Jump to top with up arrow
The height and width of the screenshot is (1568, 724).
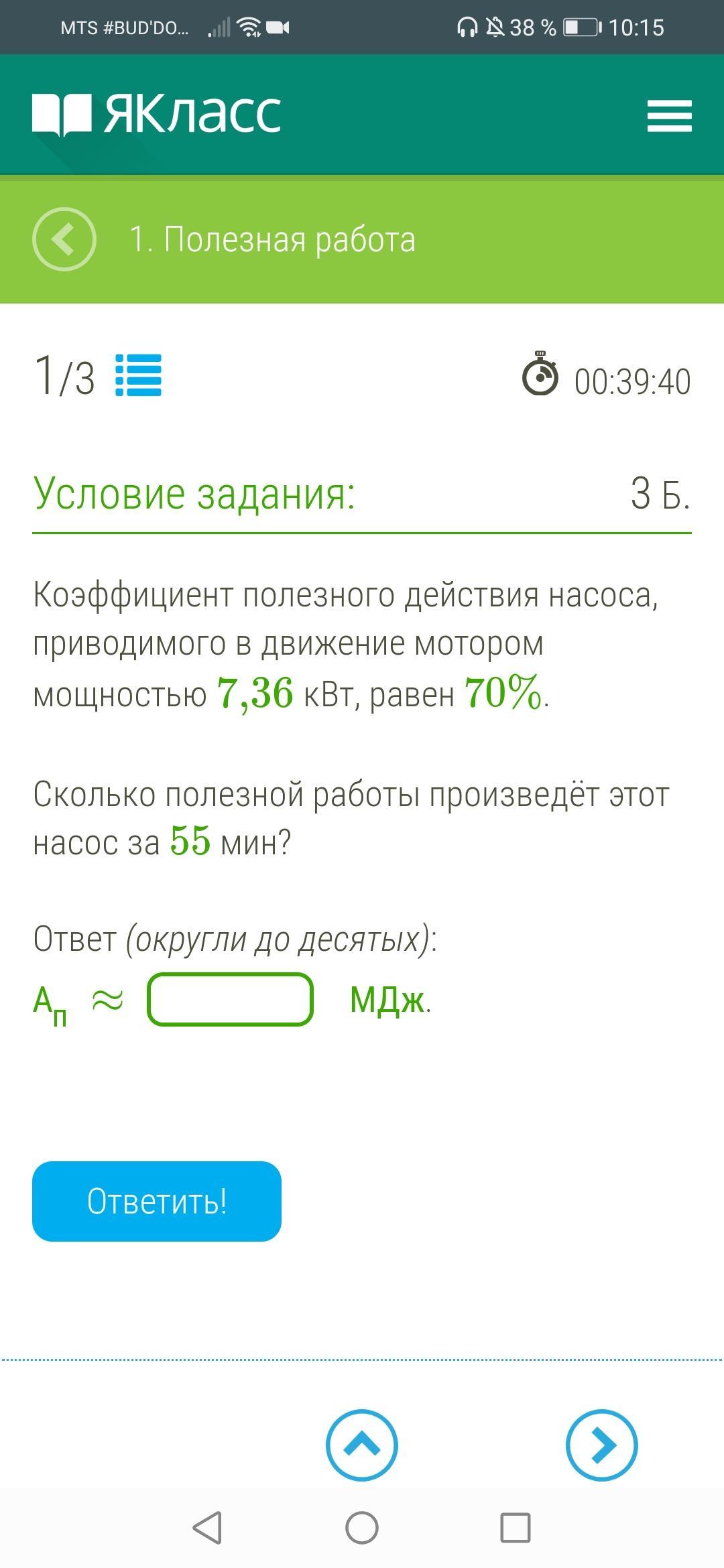click(x=362, y=1445)
